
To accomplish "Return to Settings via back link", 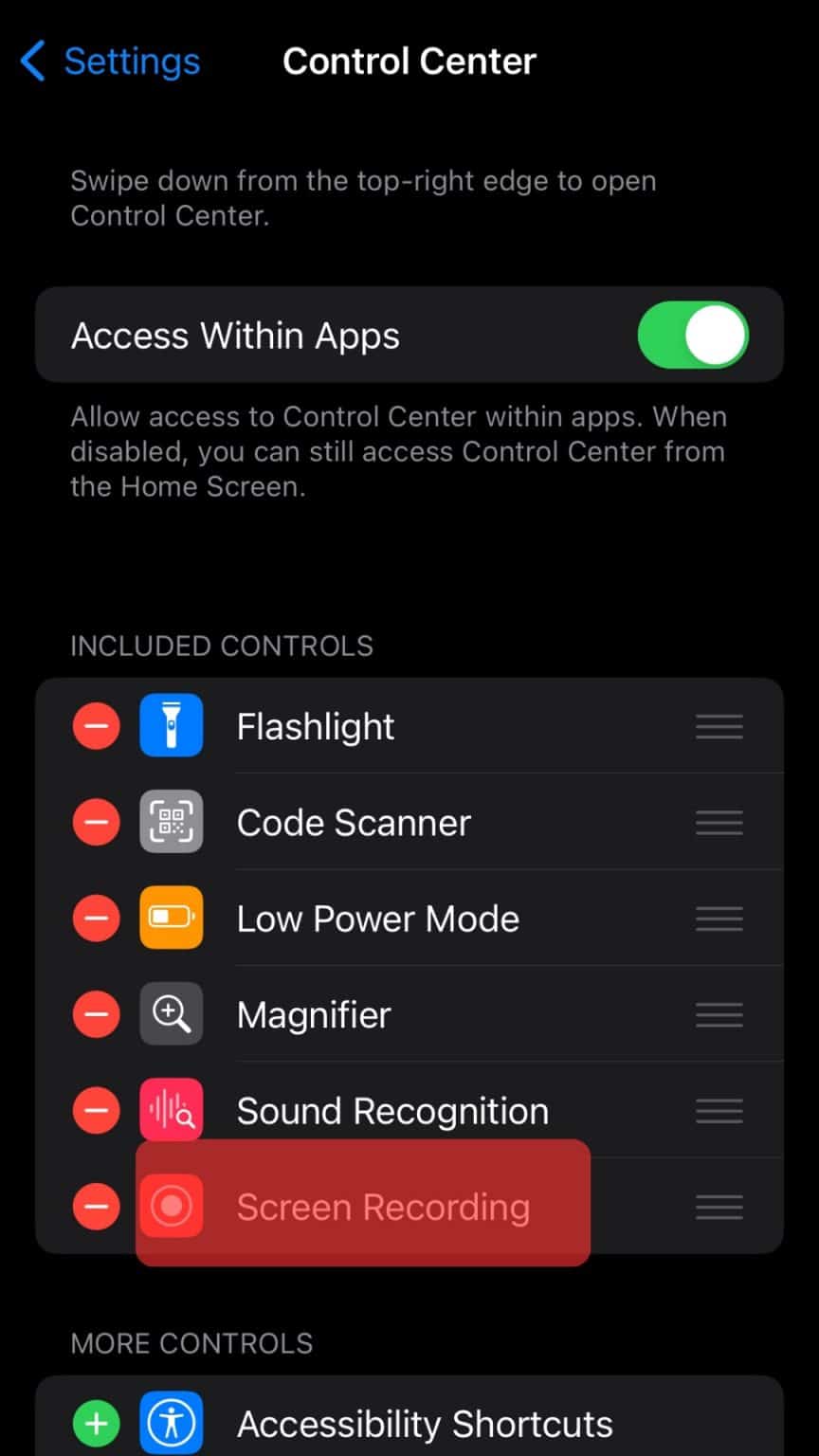I will 133,61.
